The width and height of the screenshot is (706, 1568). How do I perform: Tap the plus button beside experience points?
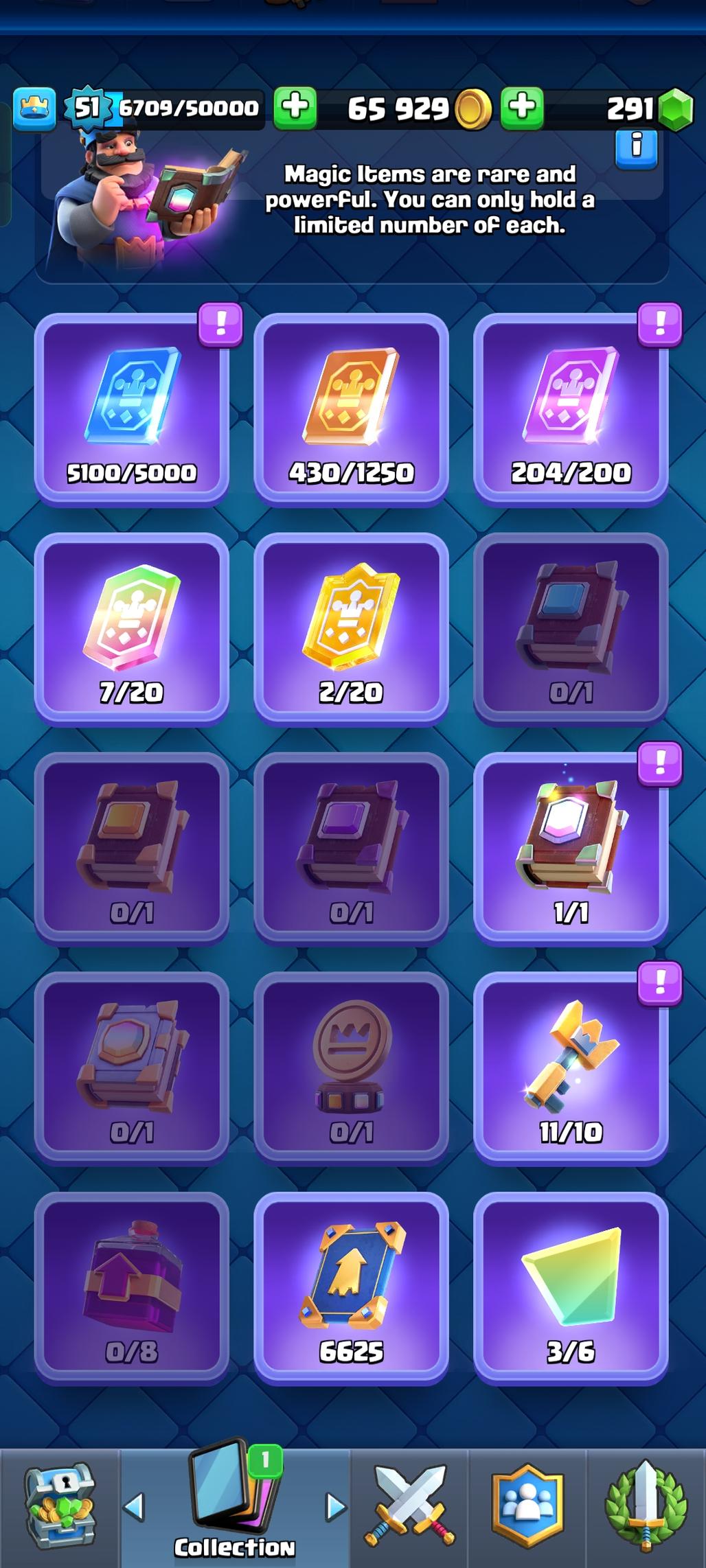(295, 108)
